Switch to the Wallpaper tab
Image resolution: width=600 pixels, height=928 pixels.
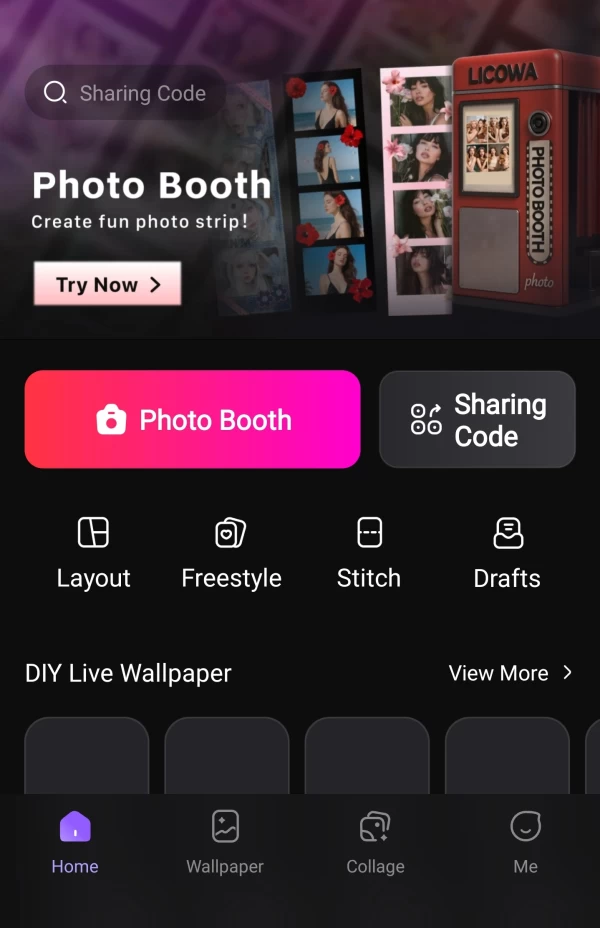pos(225,843)
